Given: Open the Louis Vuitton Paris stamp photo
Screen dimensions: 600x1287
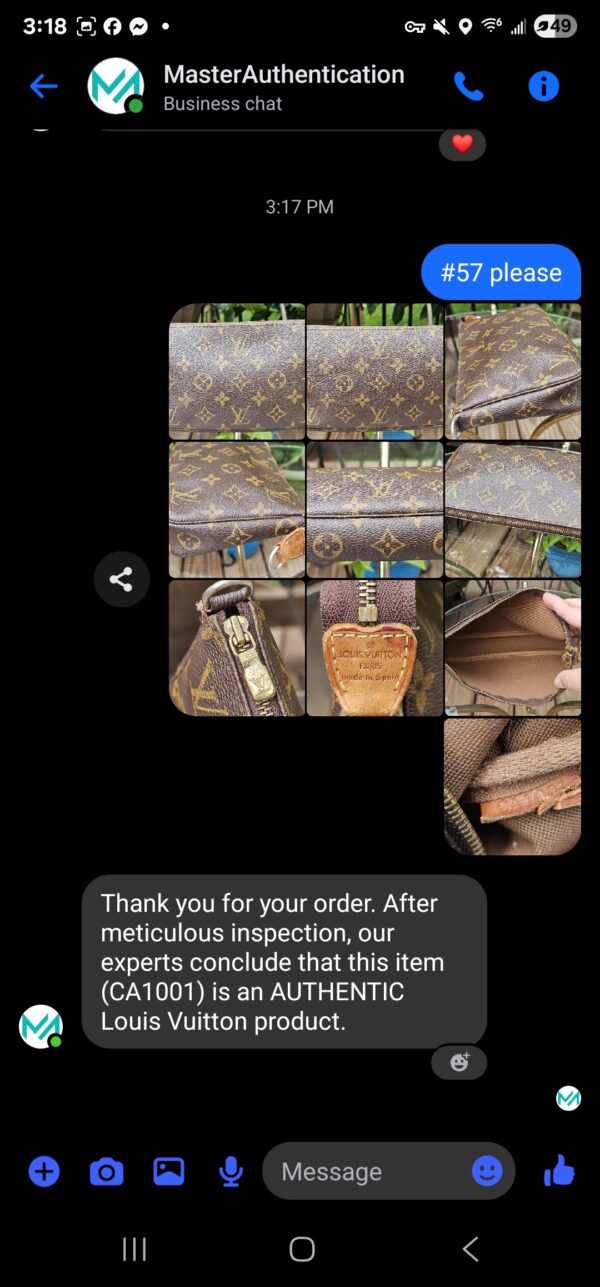Looking at the screenshot, I should [x=374, y=648].
